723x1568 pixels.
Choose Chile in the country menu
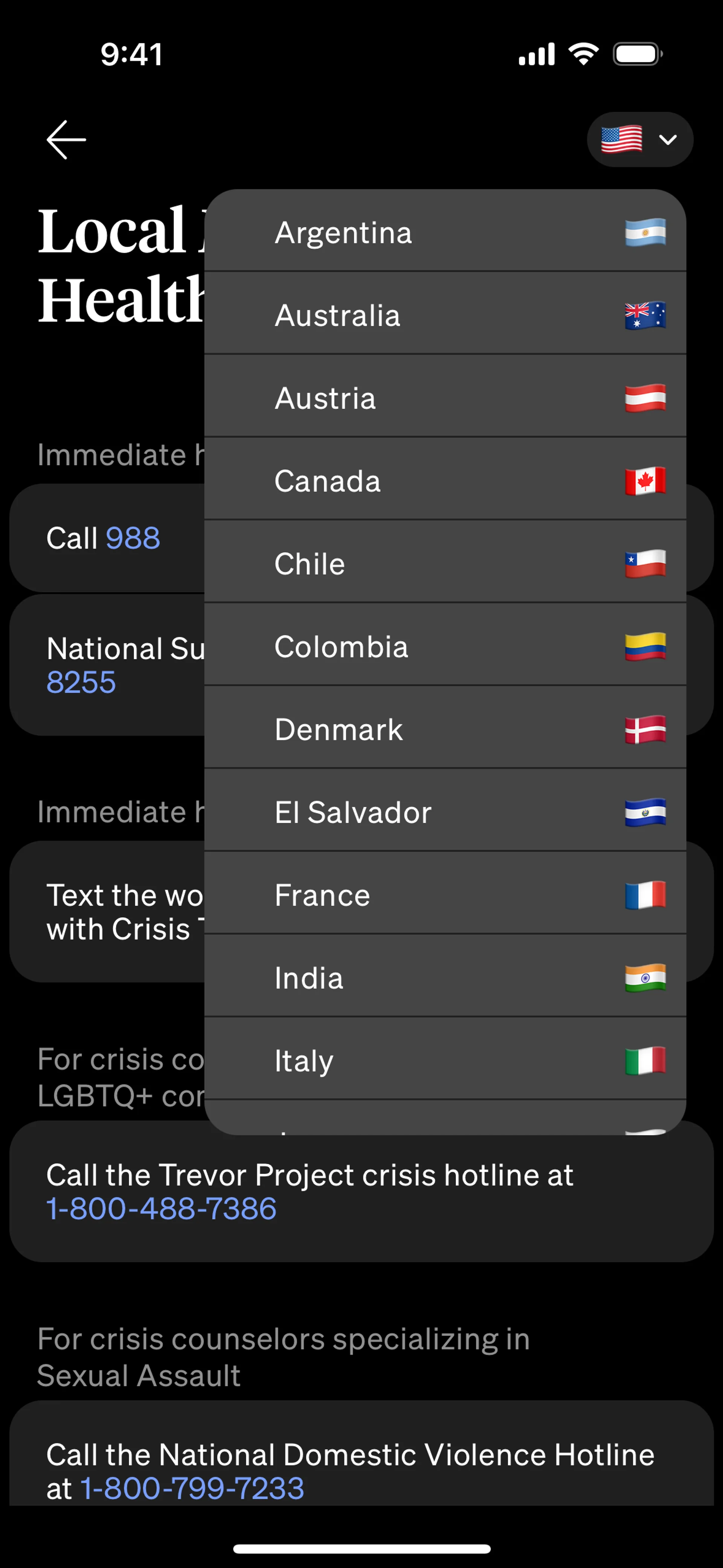tap(445, 564)
